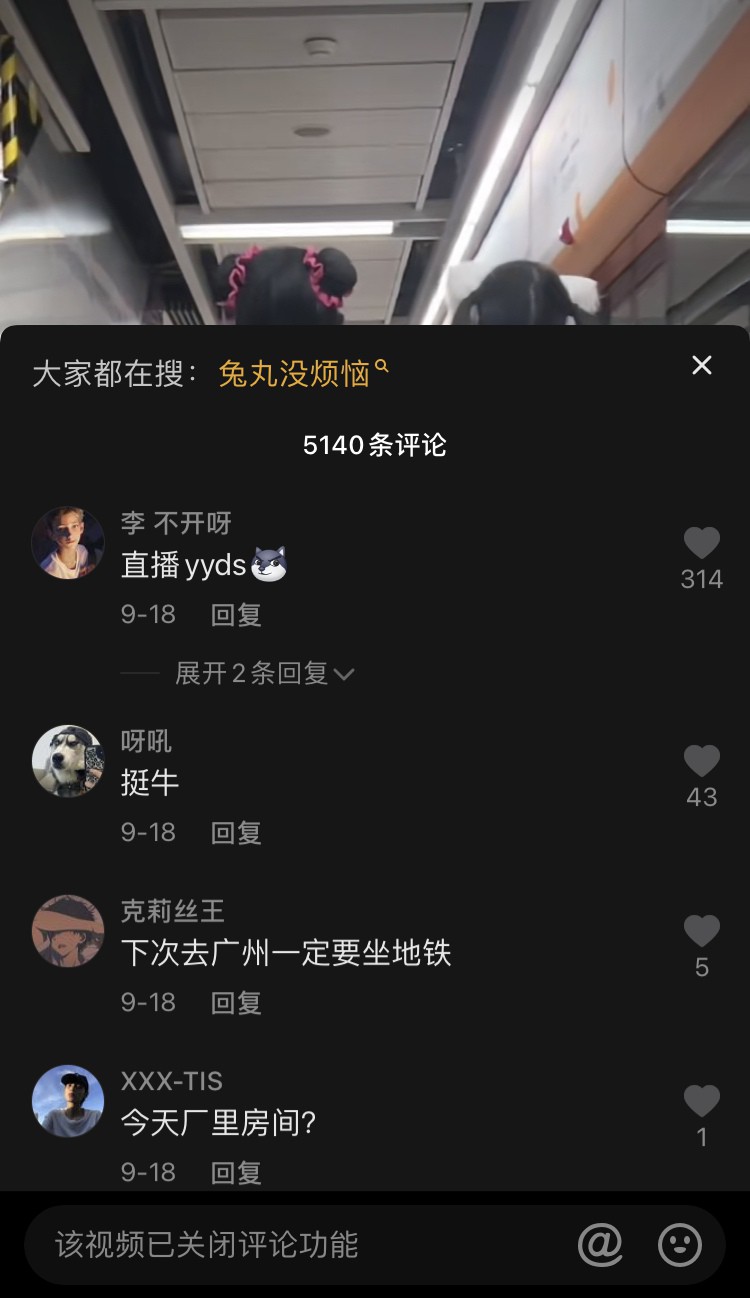Reply to 克莉丝王's comment
Image resolution: width=750 pixels, height=1298 pixels.
click(236, 1002)
